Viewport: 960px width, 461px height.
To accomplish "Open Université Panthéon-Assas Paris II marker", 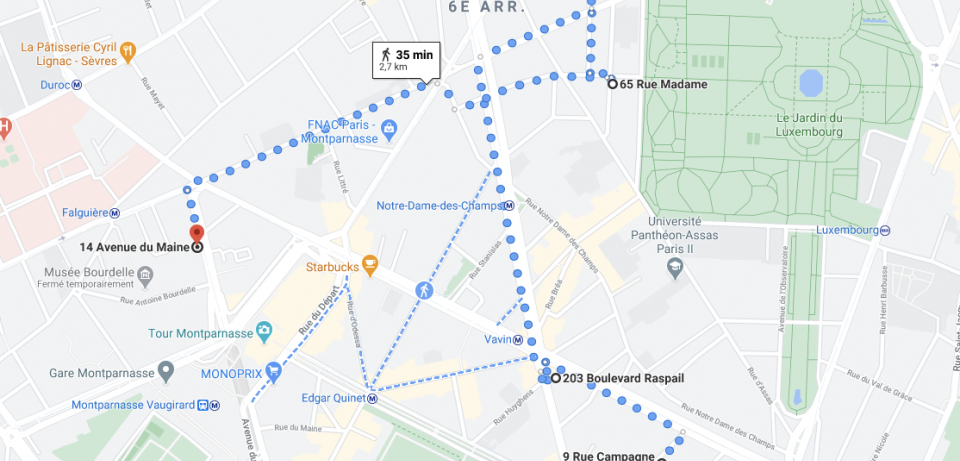I will 676,267.
